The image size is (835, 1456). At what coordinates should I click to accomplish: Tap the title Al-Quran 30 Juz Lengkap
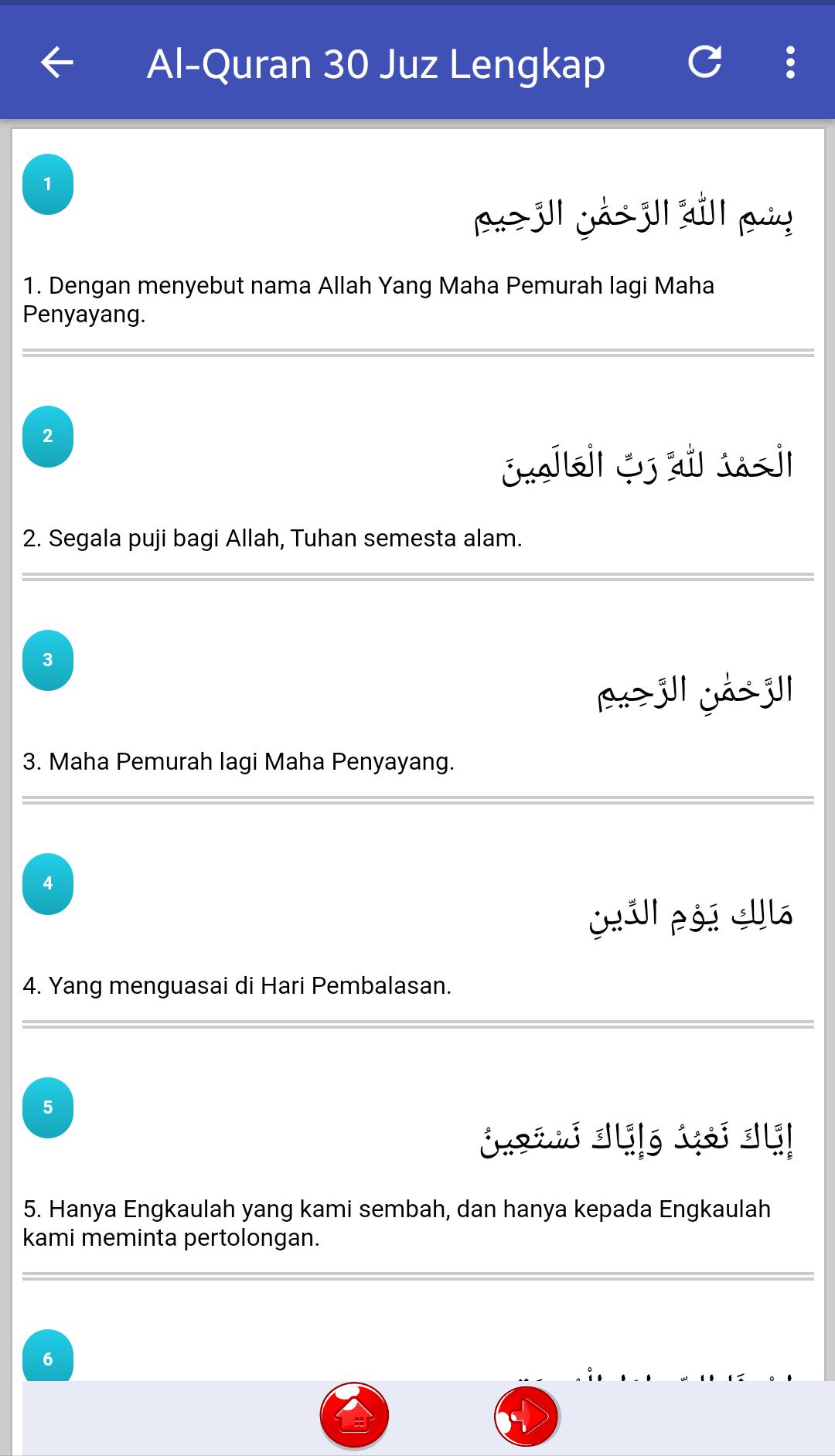coord(377,63)
